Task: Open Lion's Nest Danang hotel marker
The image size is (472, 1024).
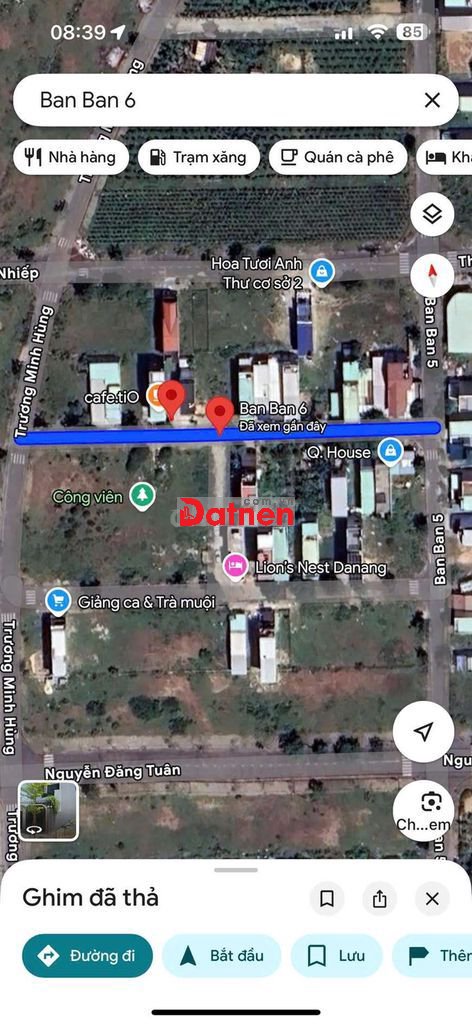Action: 236,567
